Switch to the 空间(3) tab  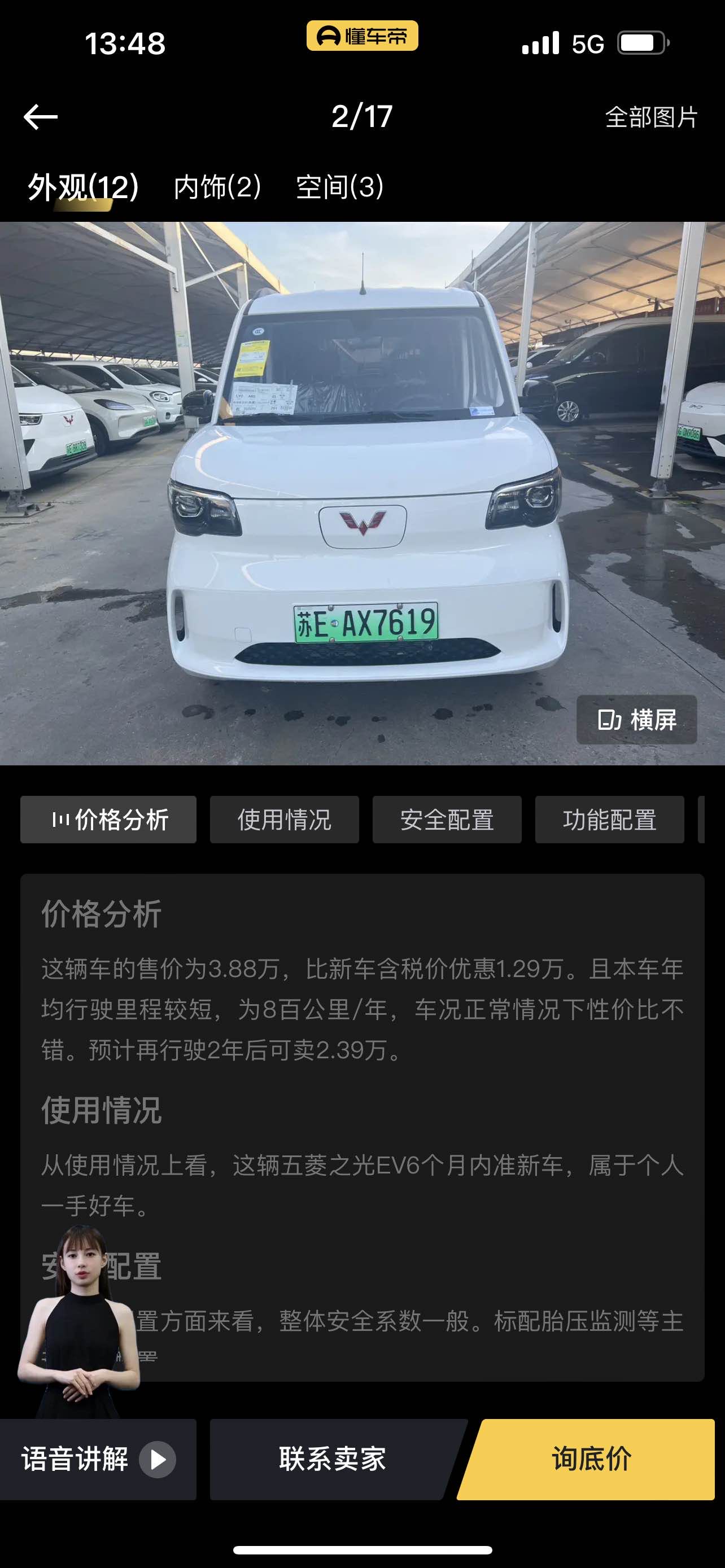coord(340,186)
